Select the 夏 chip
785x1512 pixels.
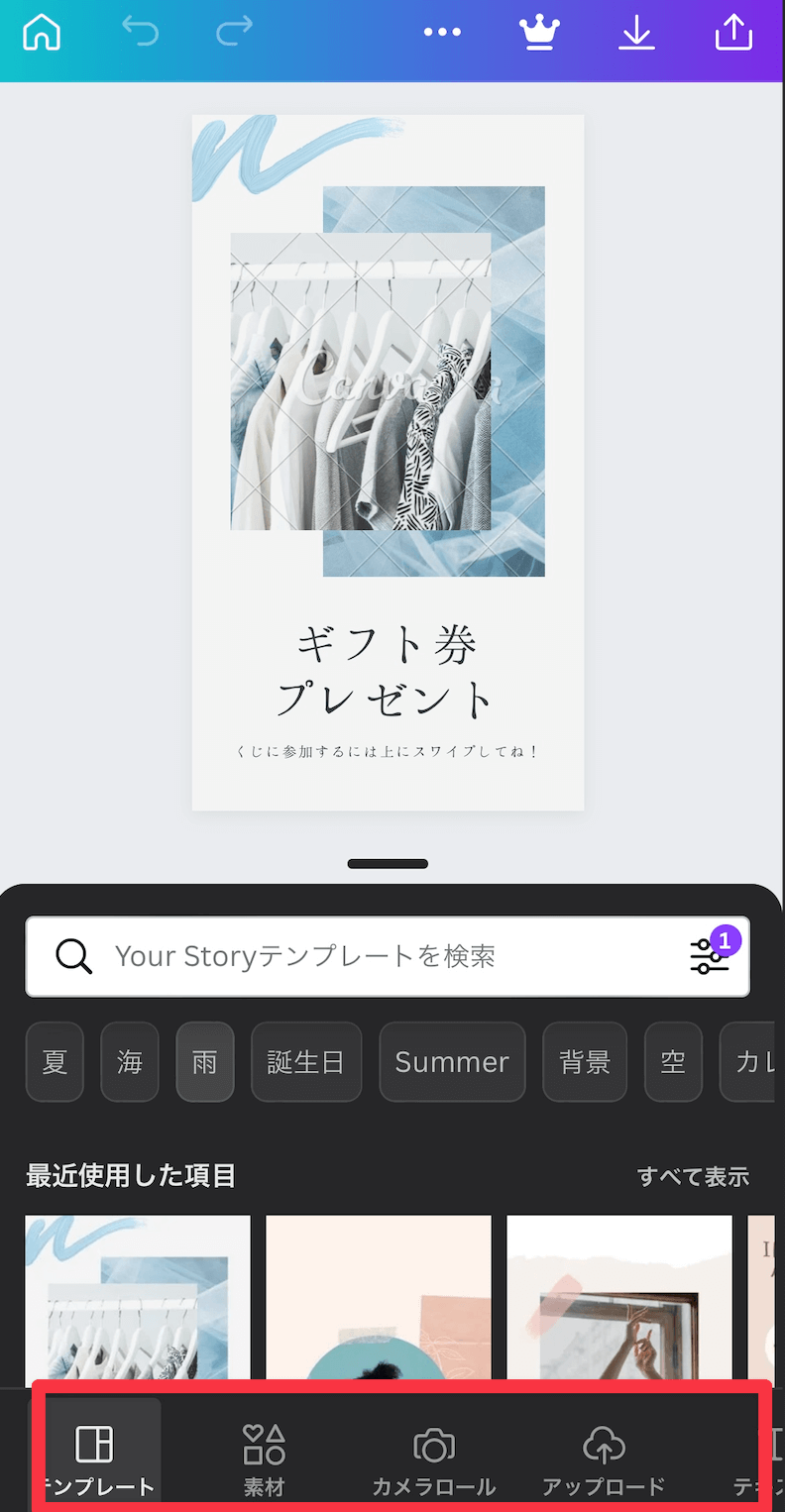click(55, 1062)
